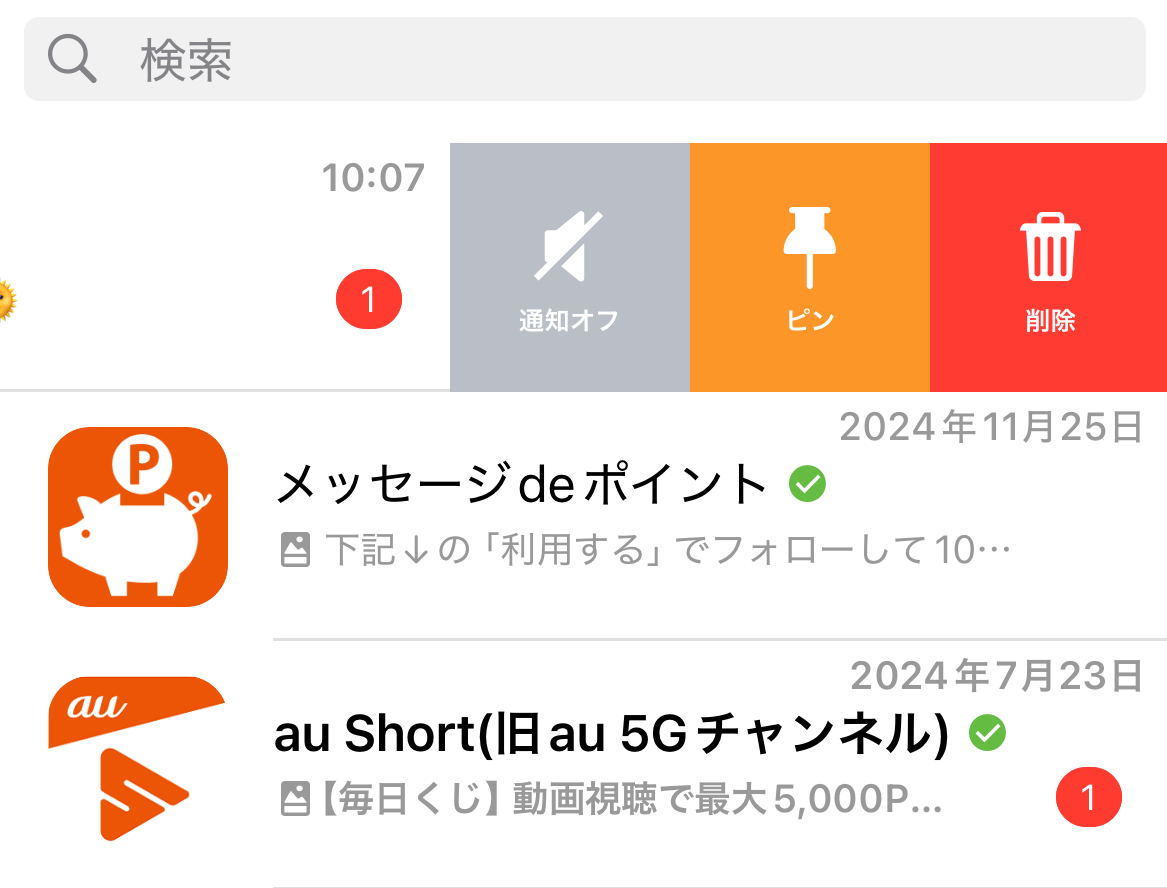This screenshot has width=1167, height=888.
Task: Mute notifications with 通知オフ
Action: pyautogui.click(x=569, y=266)
